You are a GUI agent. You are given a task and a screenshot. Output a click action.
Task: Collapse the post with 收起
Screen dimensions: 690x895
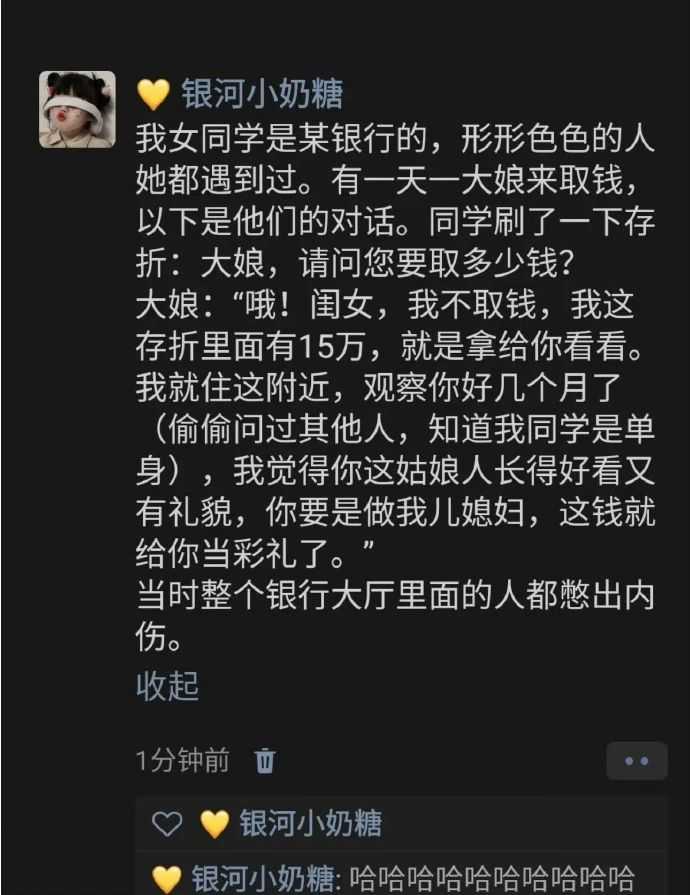[x=167, y=686]
